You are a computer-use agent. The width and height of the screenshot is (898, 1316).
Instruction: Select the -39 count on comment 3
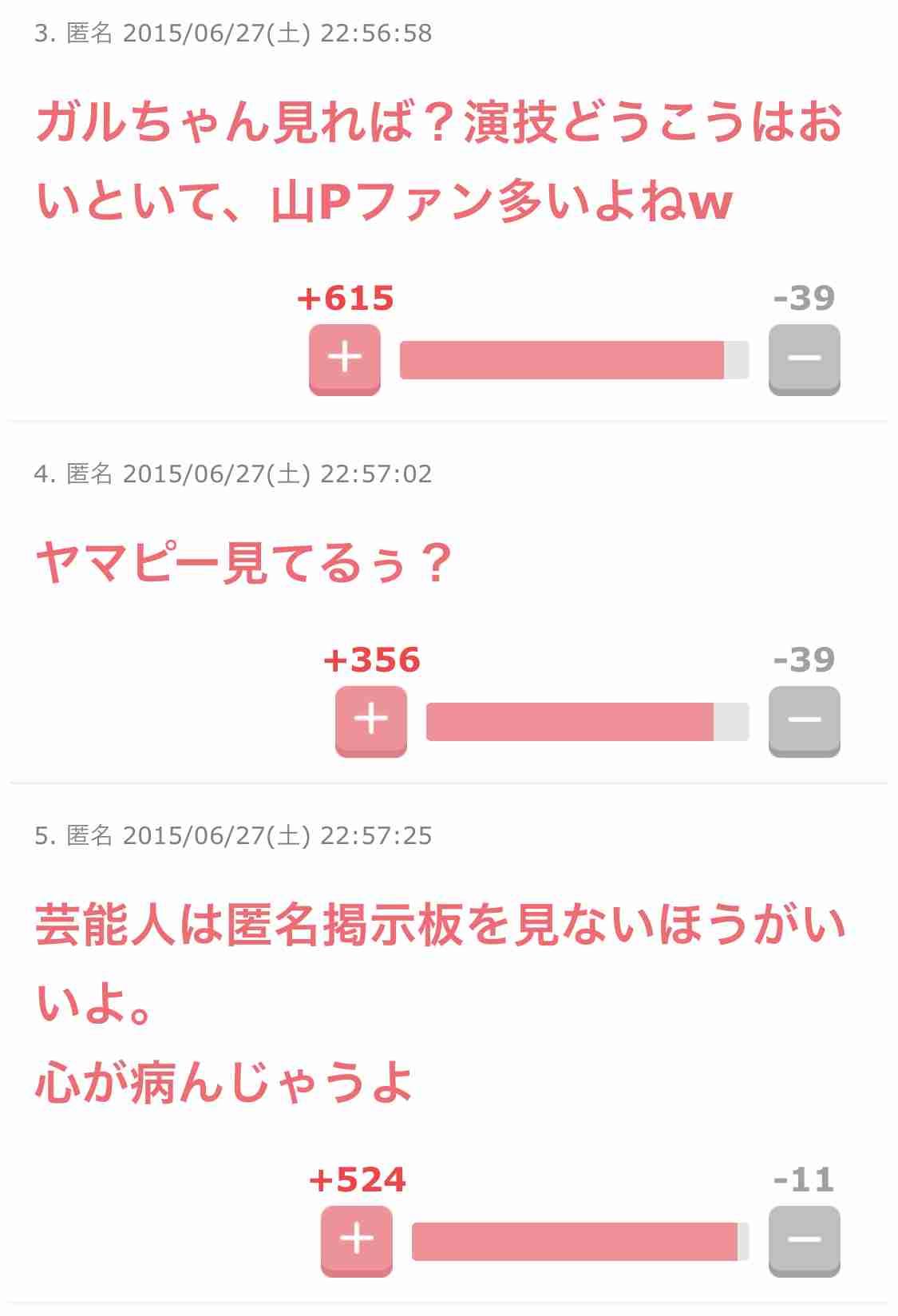coord(802,299)
